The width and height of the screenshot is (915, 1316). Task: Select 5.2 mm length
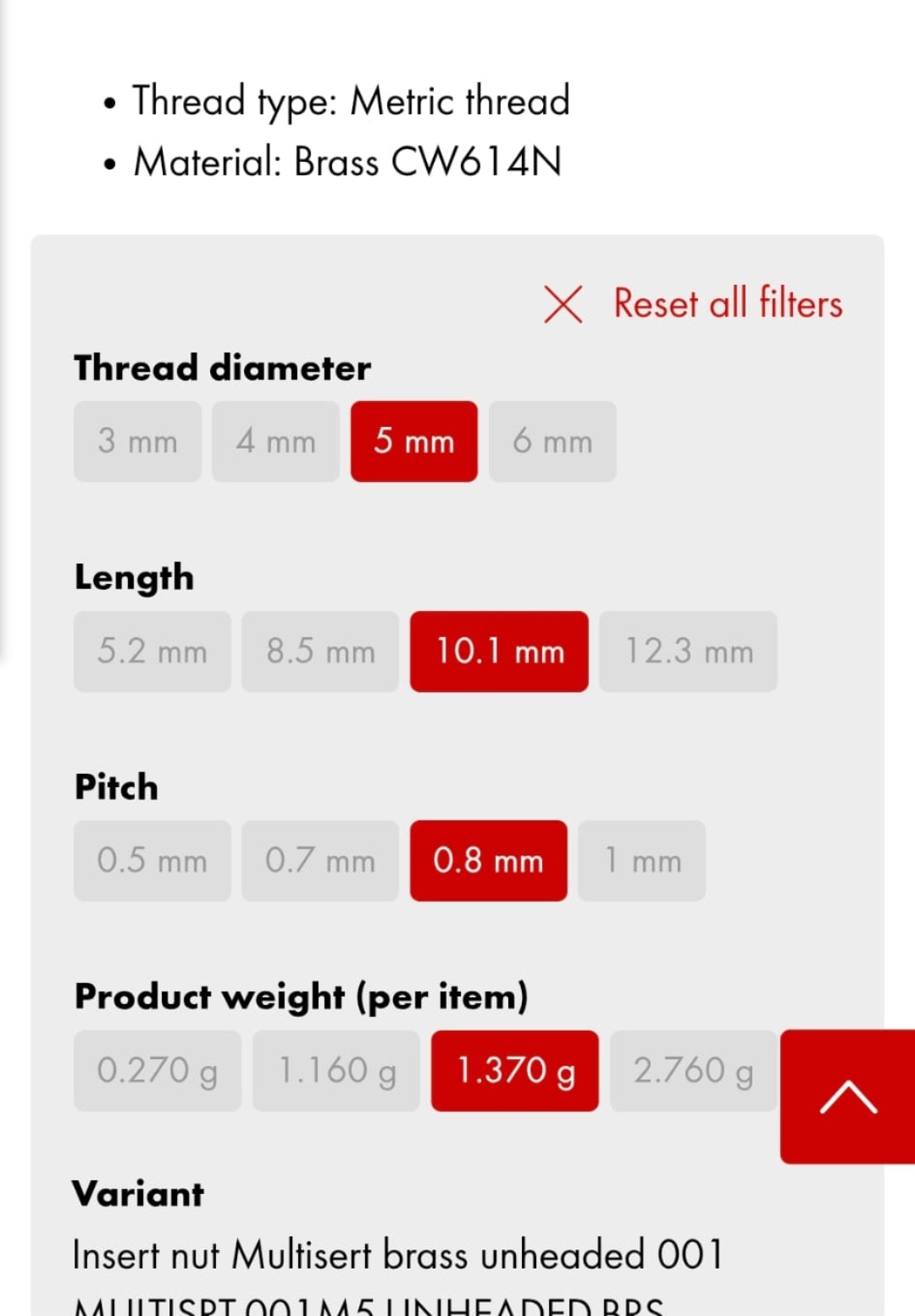pyautogui.click(x=152, y=652)
